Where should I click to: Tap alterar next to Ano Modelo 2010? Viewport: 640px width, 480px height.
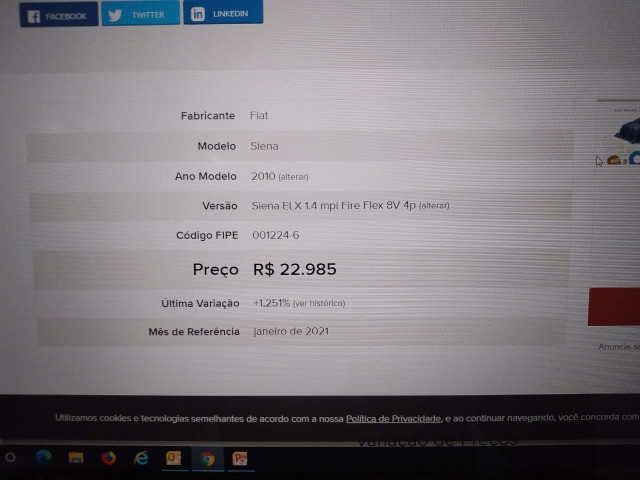[x=293, y=177]
